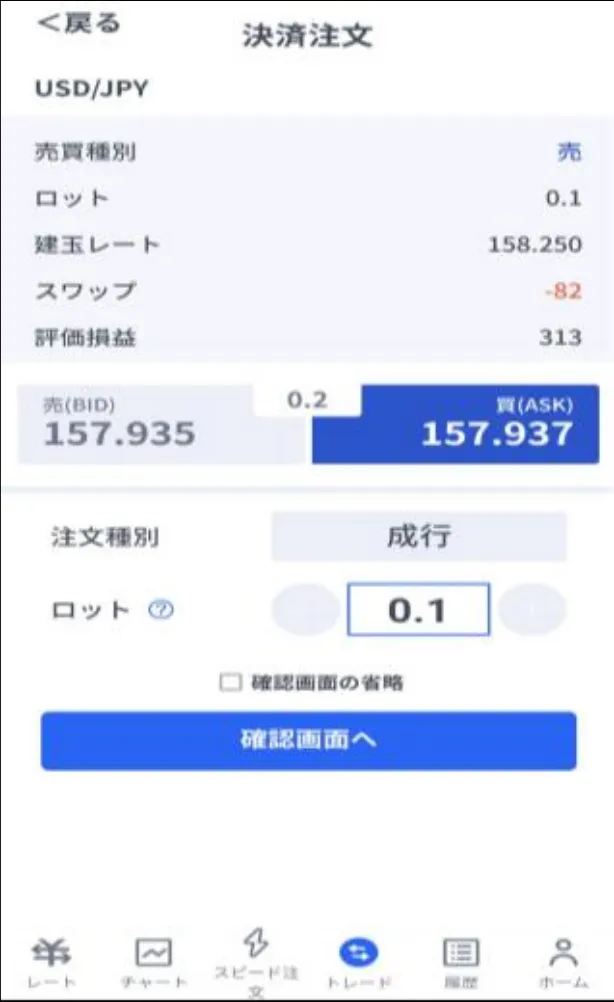Focus the lot input field showing 0.1

(x=418, y=610)
